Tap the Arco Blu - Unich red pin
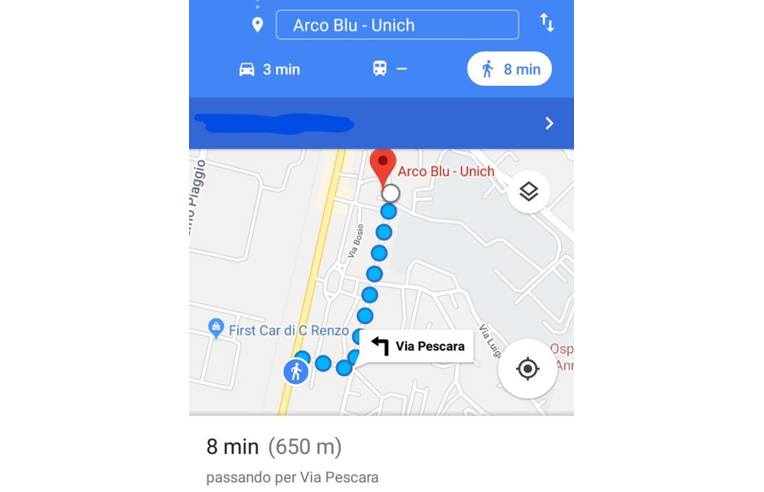The image size is (764, 492). coord(383,166)
